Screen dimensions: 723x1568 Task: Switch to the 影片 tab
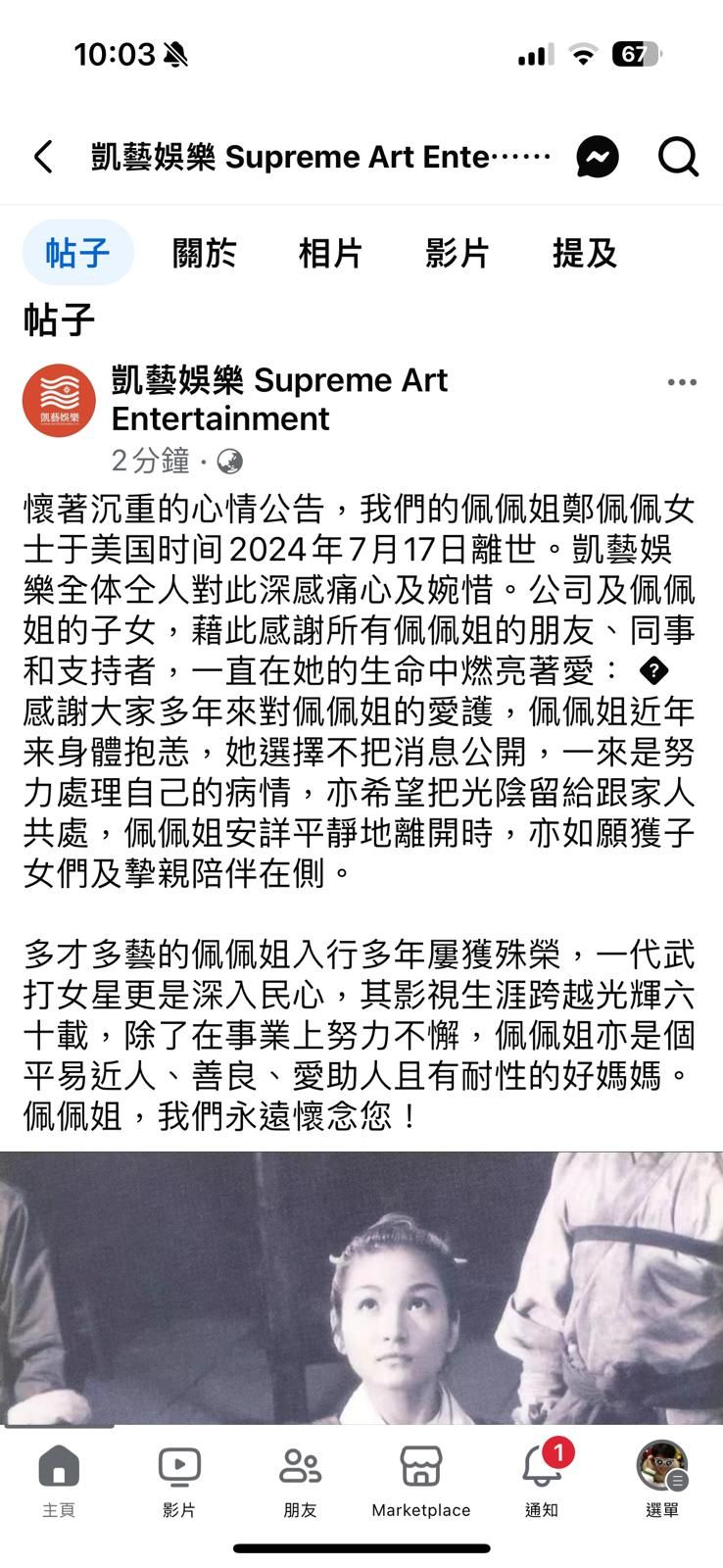click(x=458, y=253)
